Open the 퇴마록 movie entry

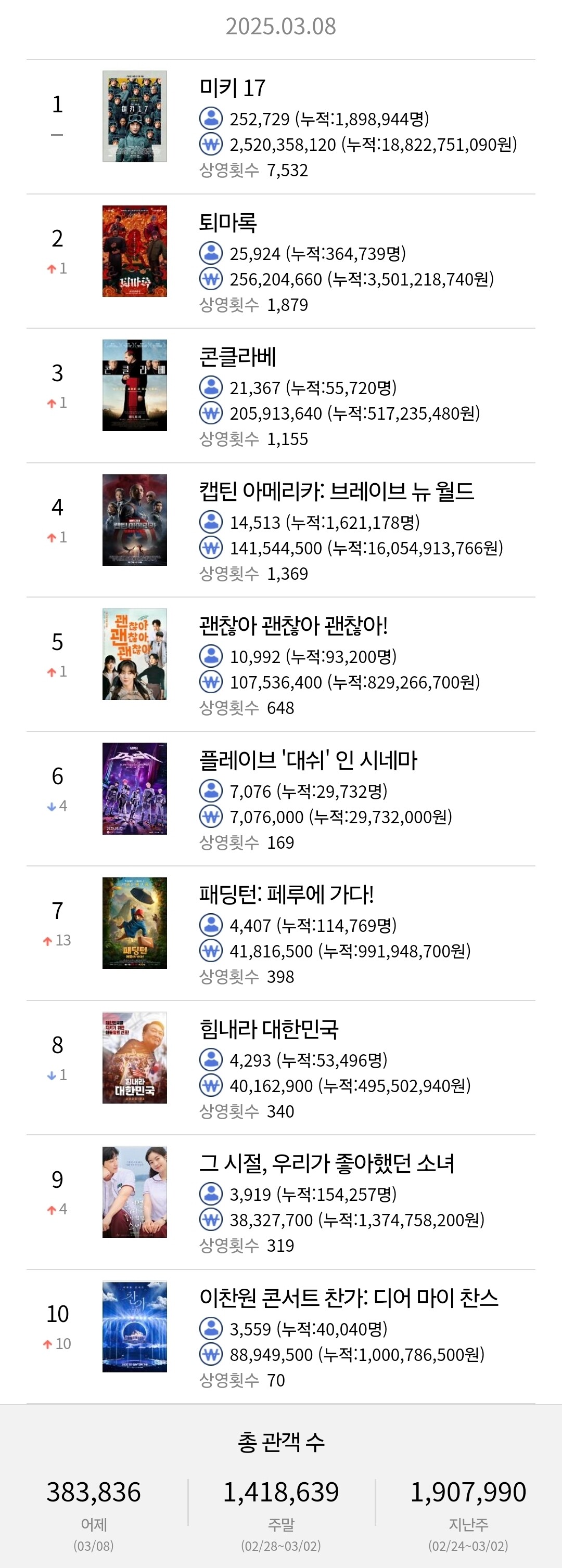pyautogui.click(x=280, y=261)
